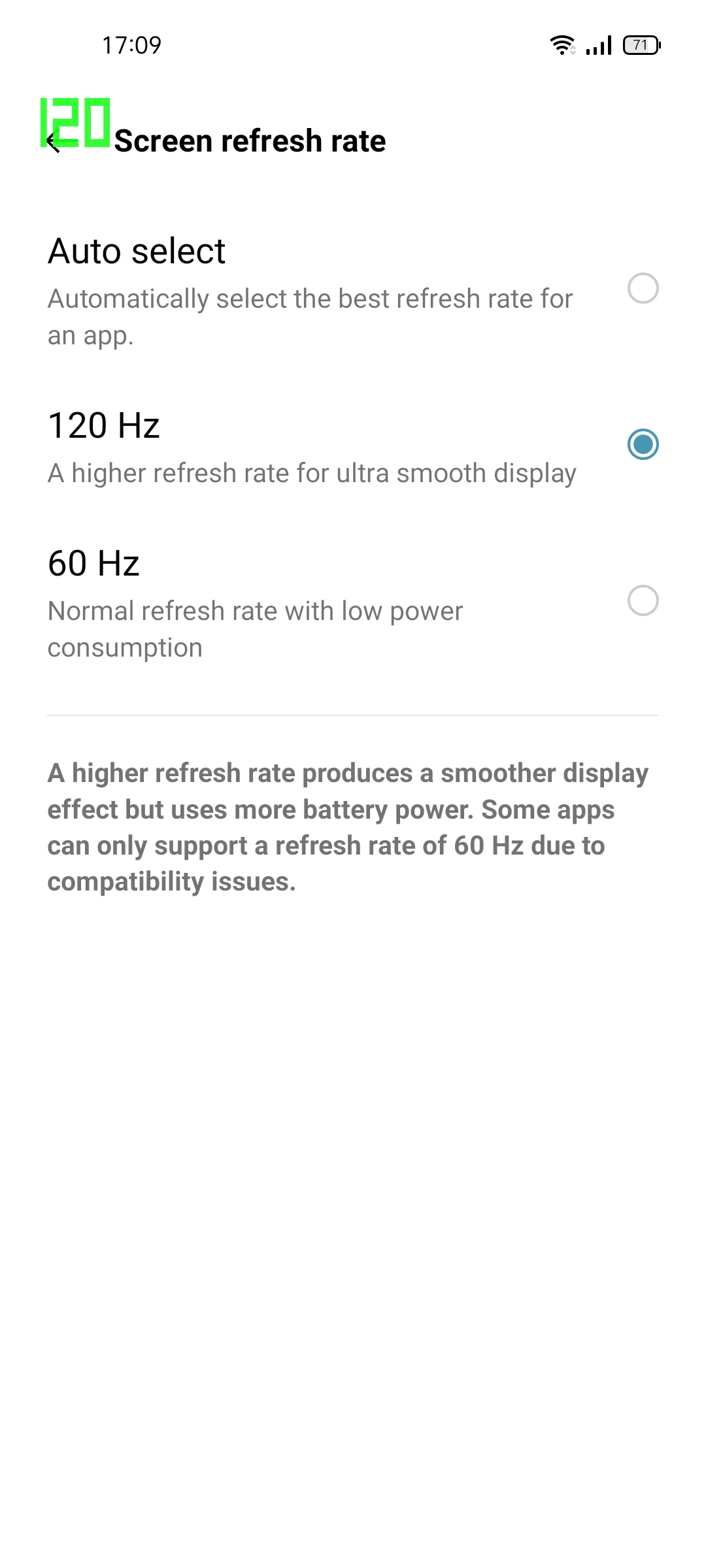Go back using the back arrow
The image size is (706, 1568).
(55, 142)
